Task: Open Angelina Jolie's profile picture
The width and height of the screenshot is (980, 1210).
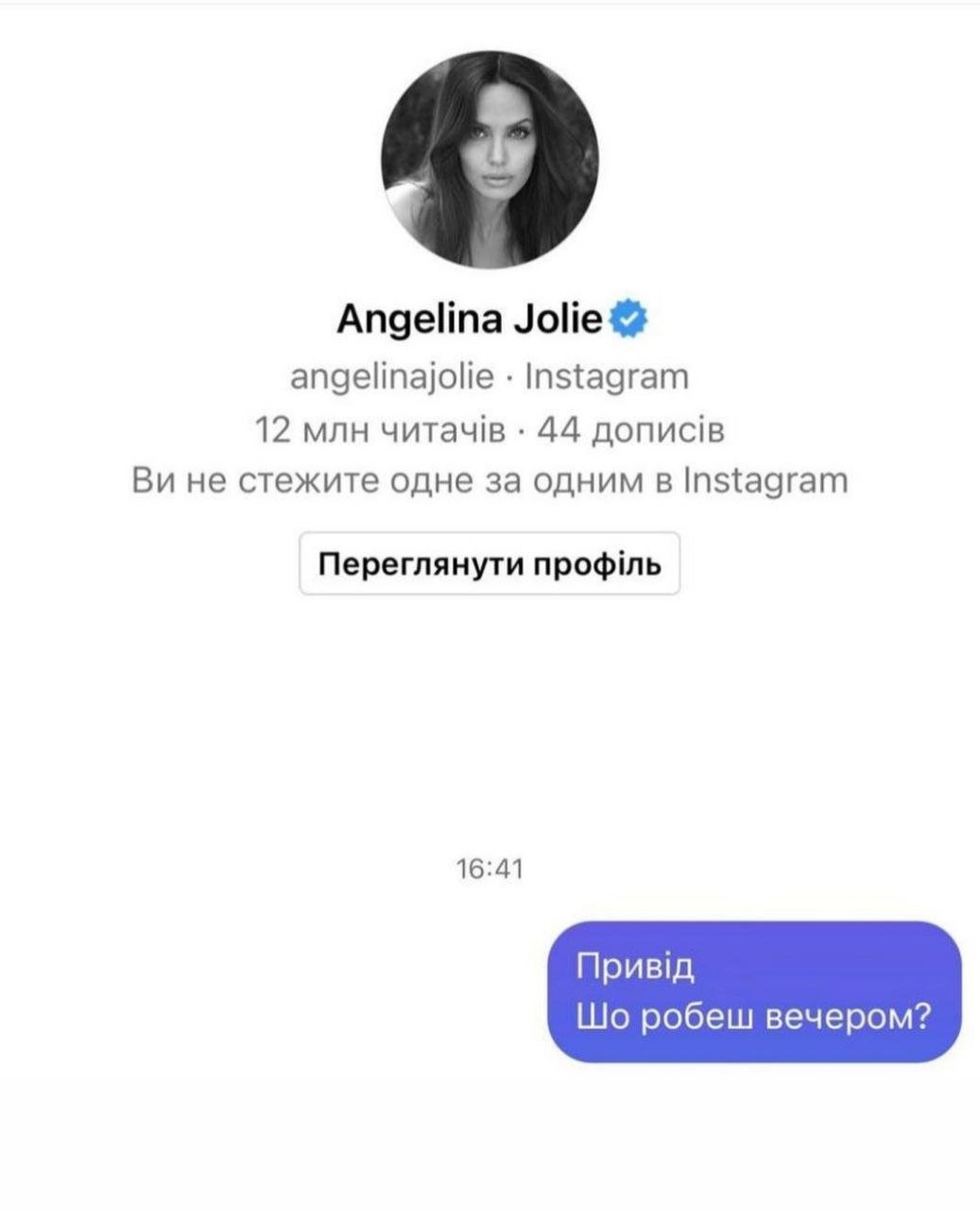Action: click(x=490, y=161)
